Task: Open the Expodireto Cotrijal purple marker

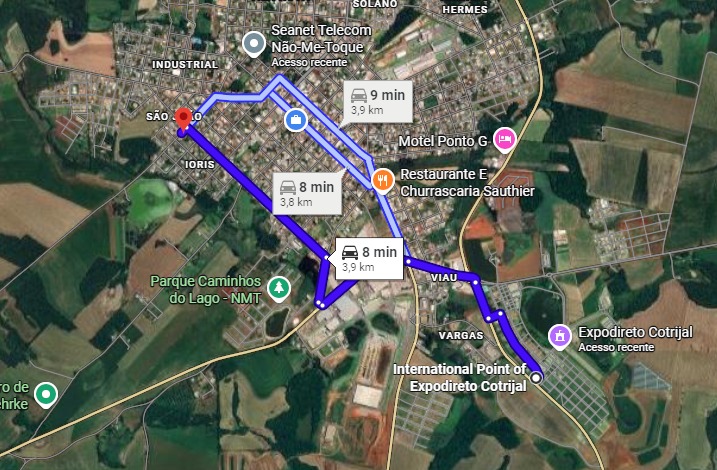Action: click(x=559, y=334)
